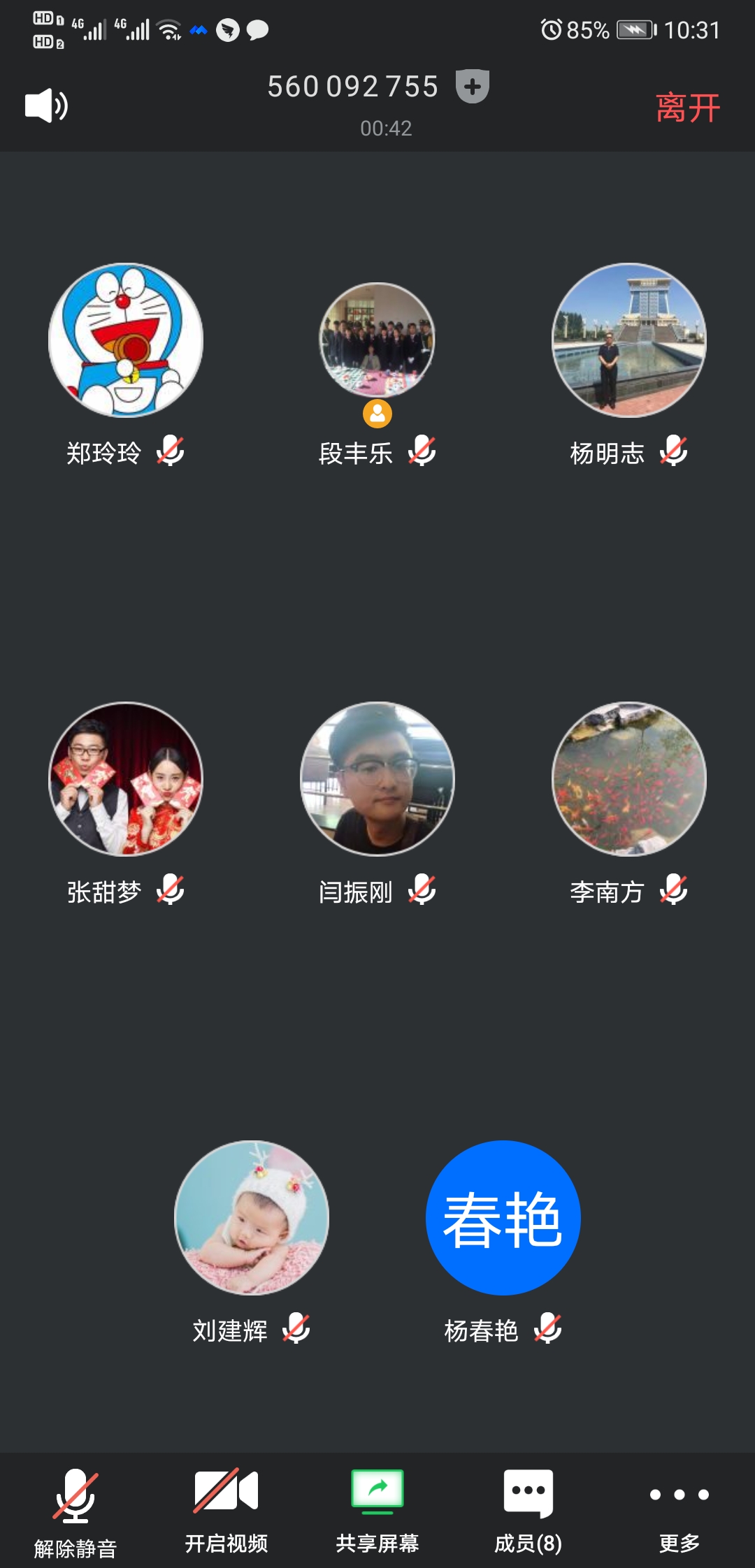The image size is (755, 1568).
Task: Select participant 刘建辉's avatar
Action: 252,1218
